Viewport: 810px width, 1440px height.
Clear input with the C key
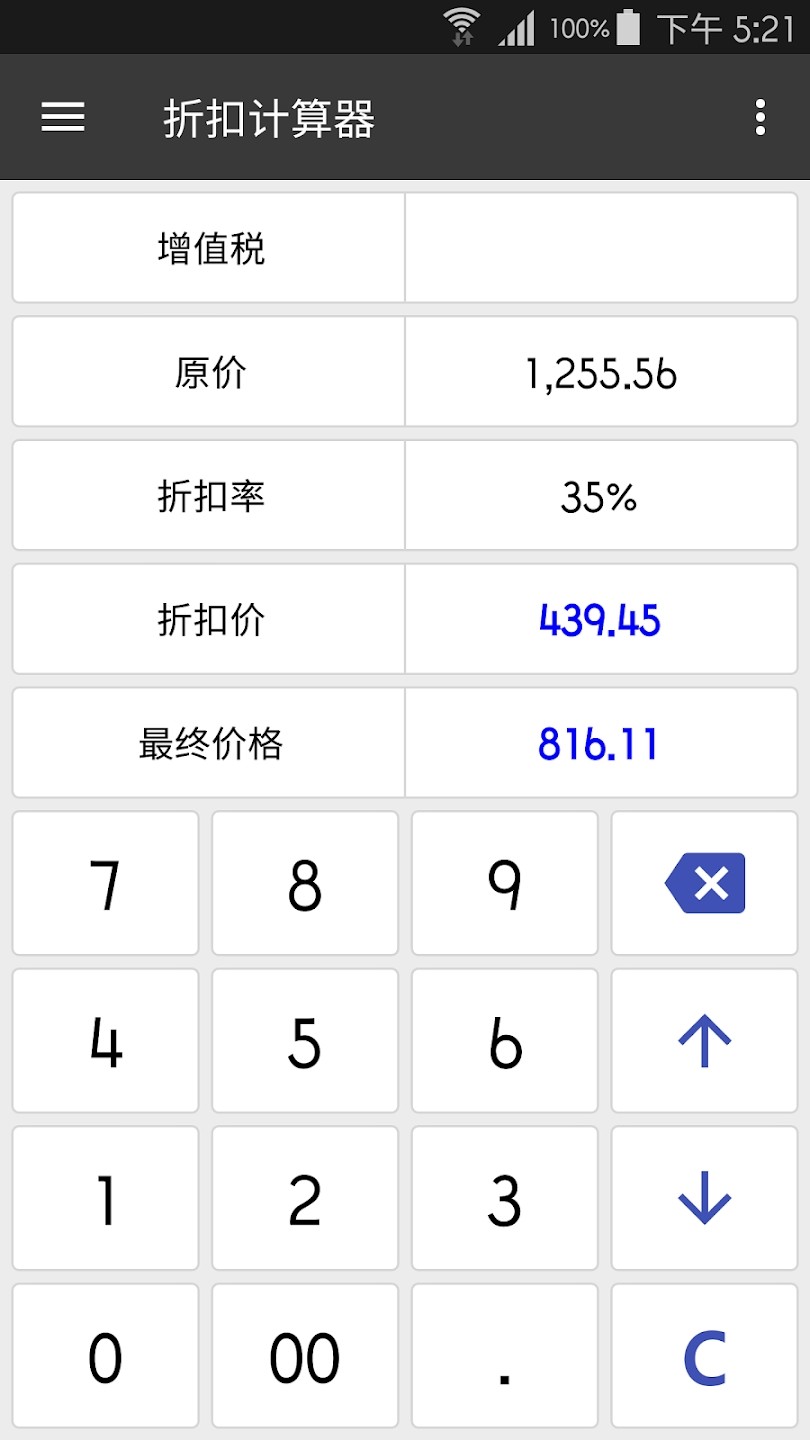point(705,1356)
